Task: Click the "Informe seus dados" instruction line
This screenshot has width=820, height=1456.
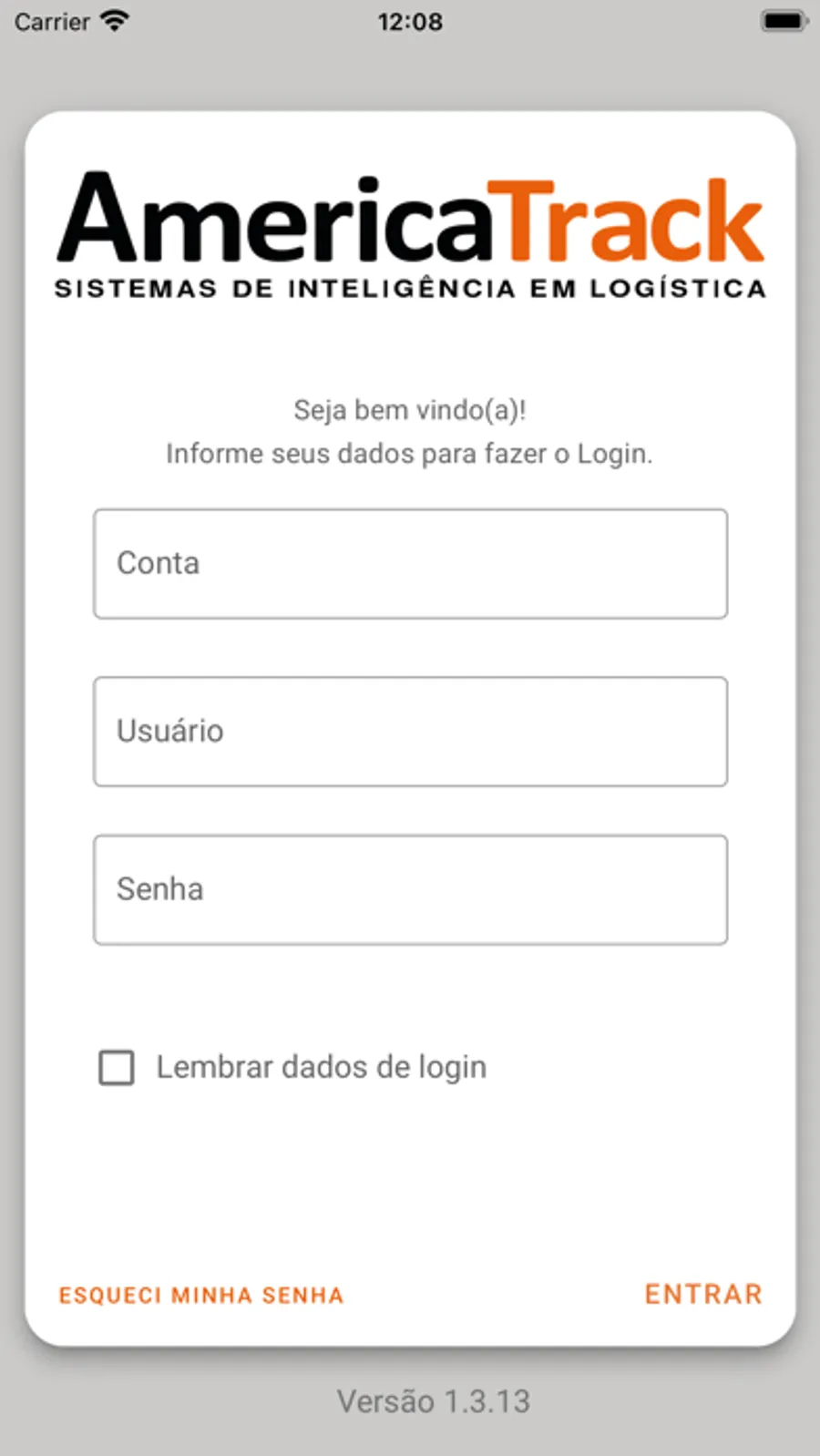Action: click(410, 454)
